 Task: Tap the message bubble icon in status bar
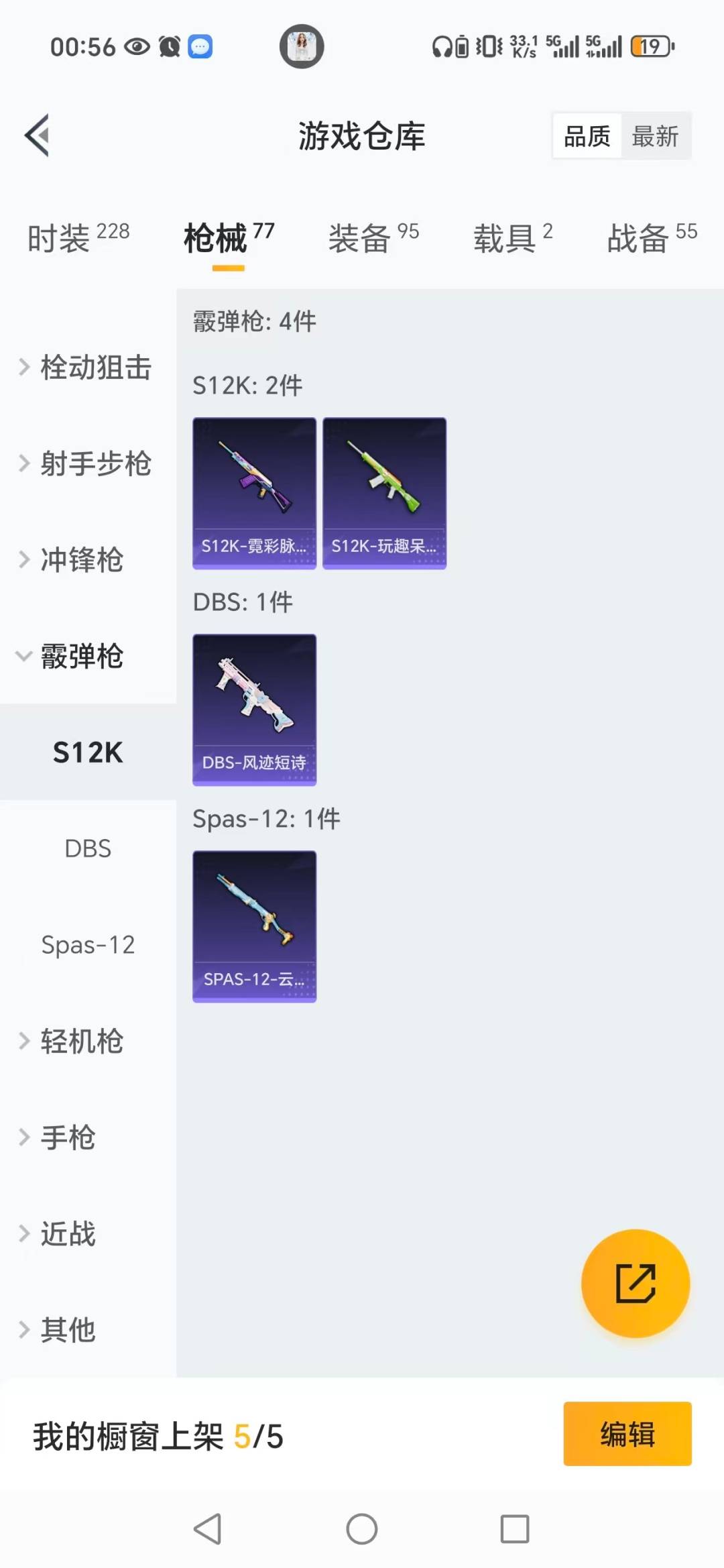click(x=198, y=44)
